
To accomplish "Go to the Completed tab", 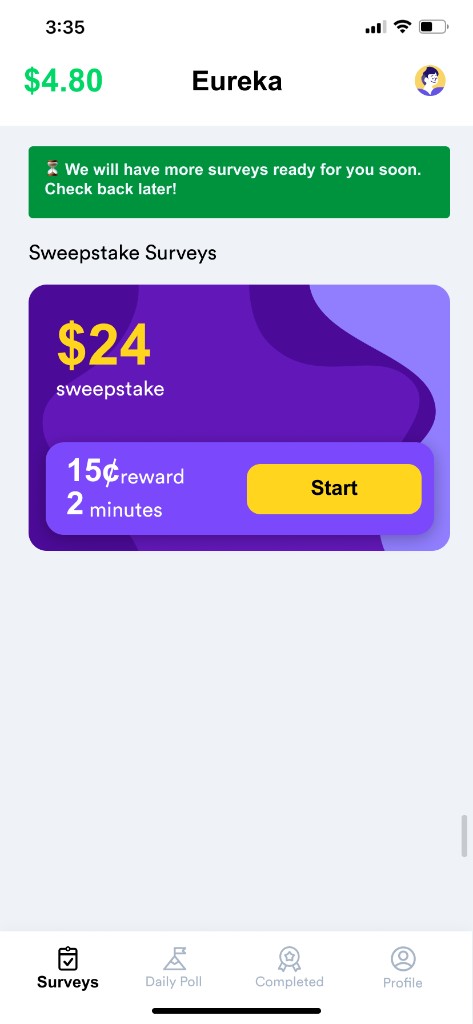I will [289, 967].
